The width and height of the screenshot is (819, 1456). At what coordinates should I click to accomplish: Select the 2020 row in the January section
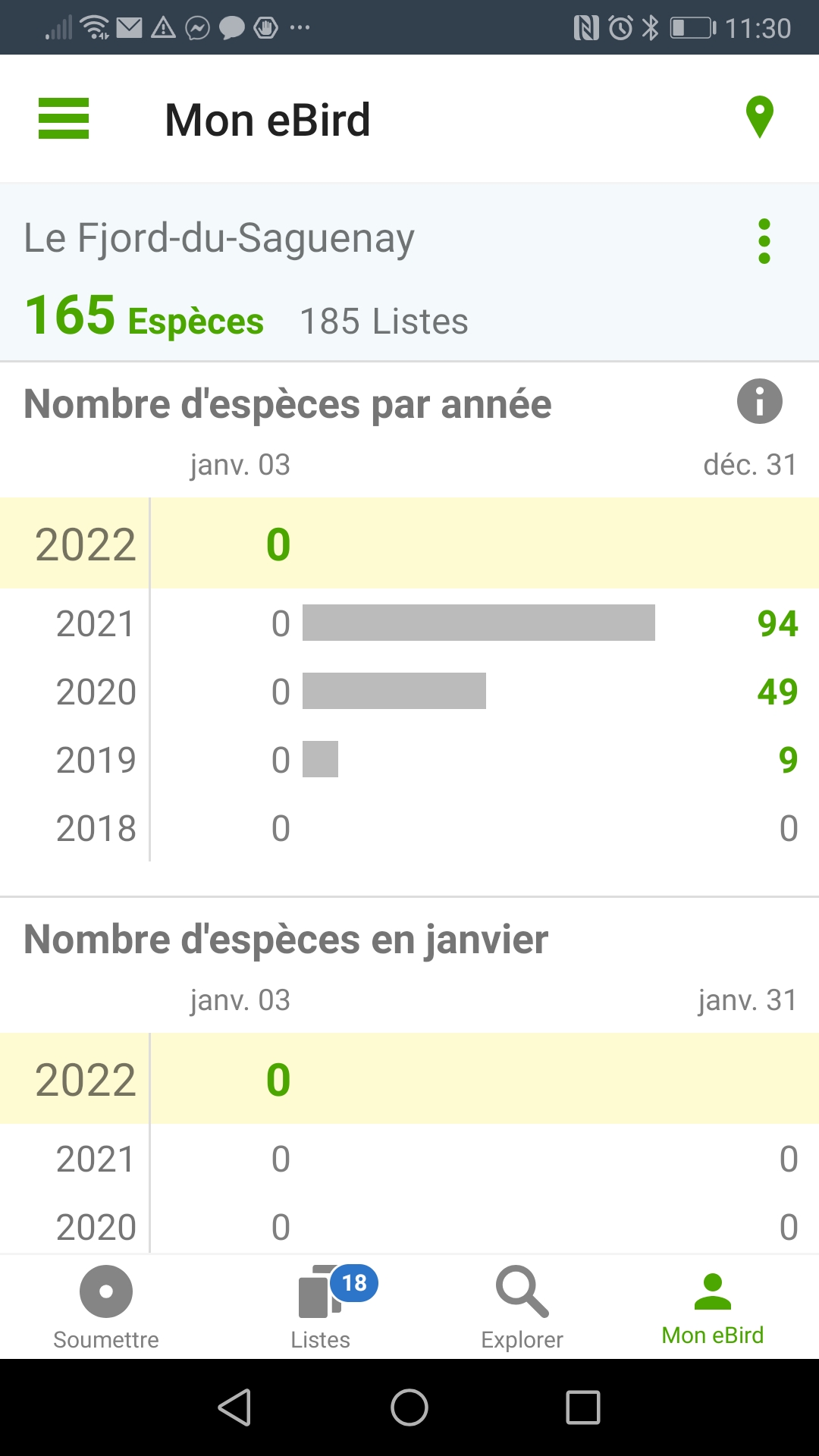click(409, 1225)
